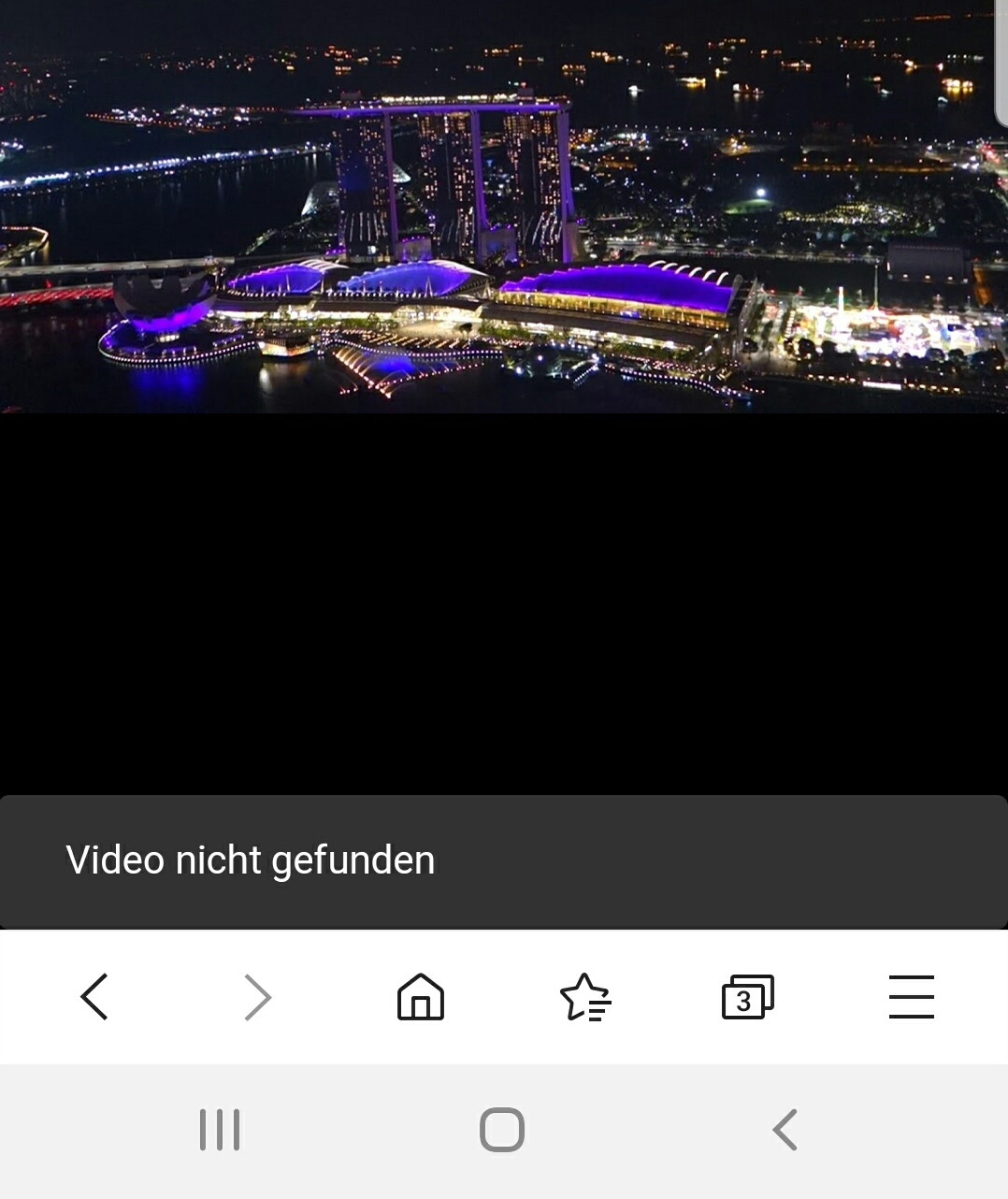
Task: Open the browser home page
Action: (x=421, y=997)
